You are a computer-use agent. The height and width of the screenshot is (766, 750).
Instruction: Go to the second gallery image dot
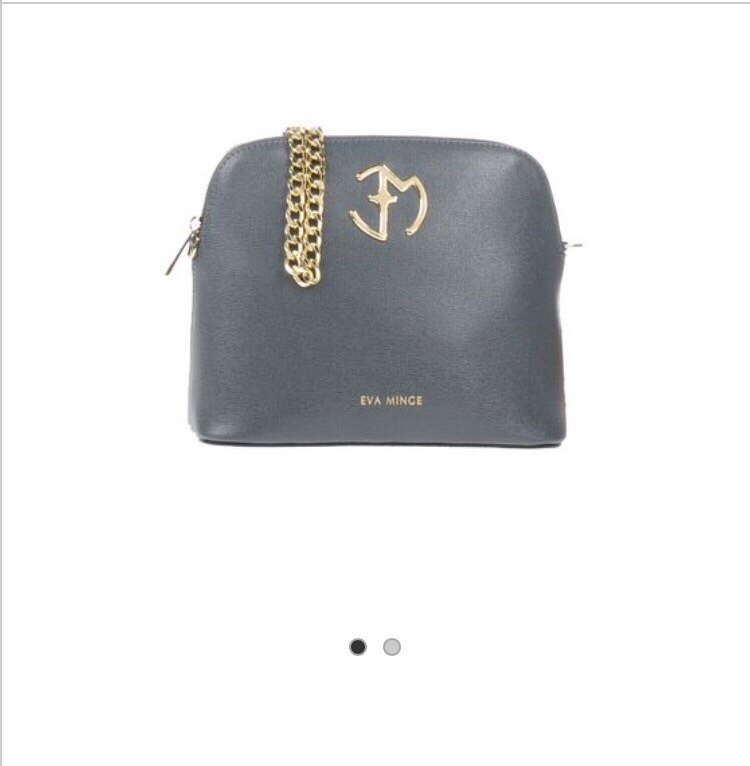[392, 647]
